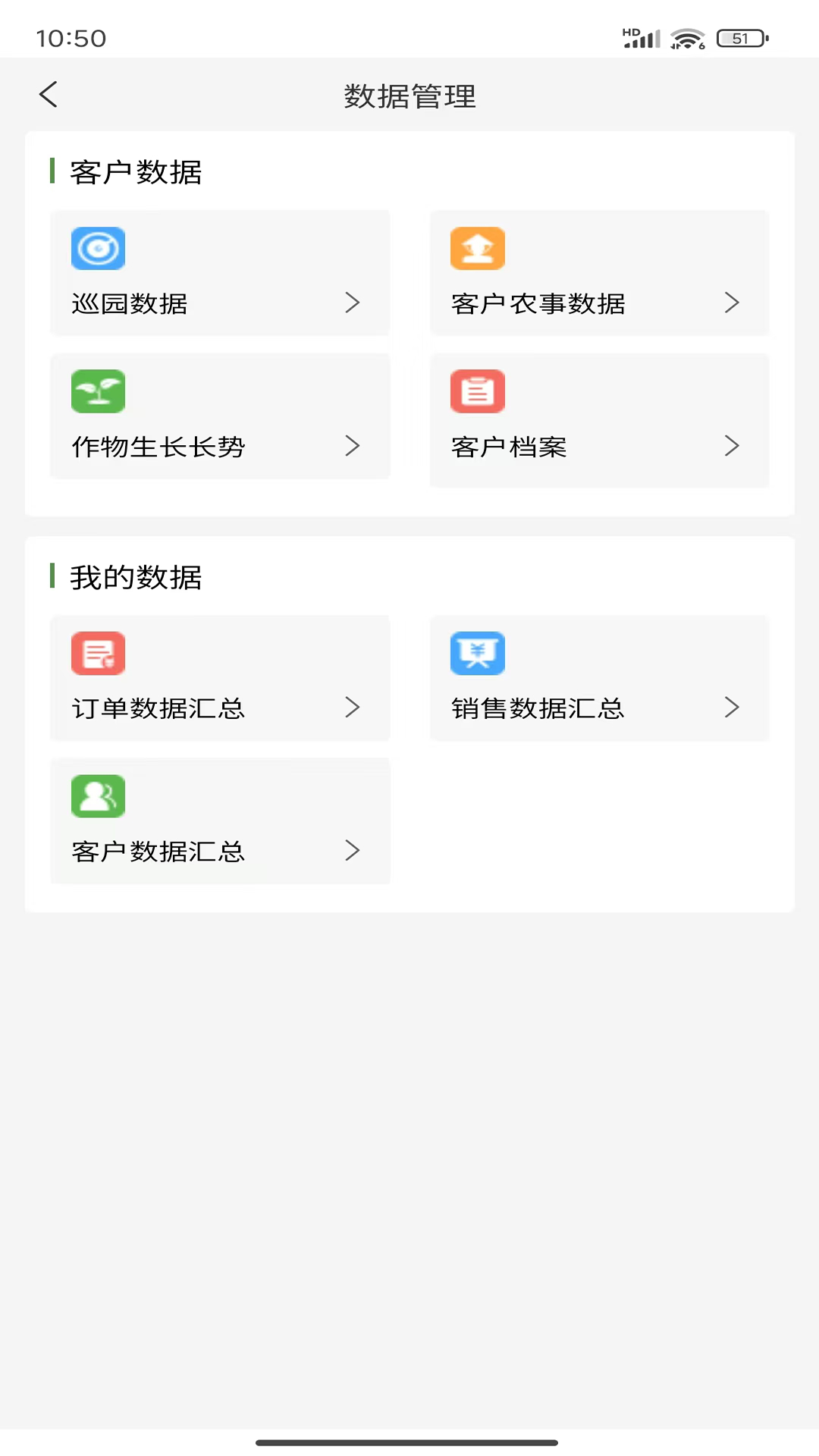819x1456 pixels.
Task: Tap the bottom navigation home bar
Action: [x=409, y=1440]
